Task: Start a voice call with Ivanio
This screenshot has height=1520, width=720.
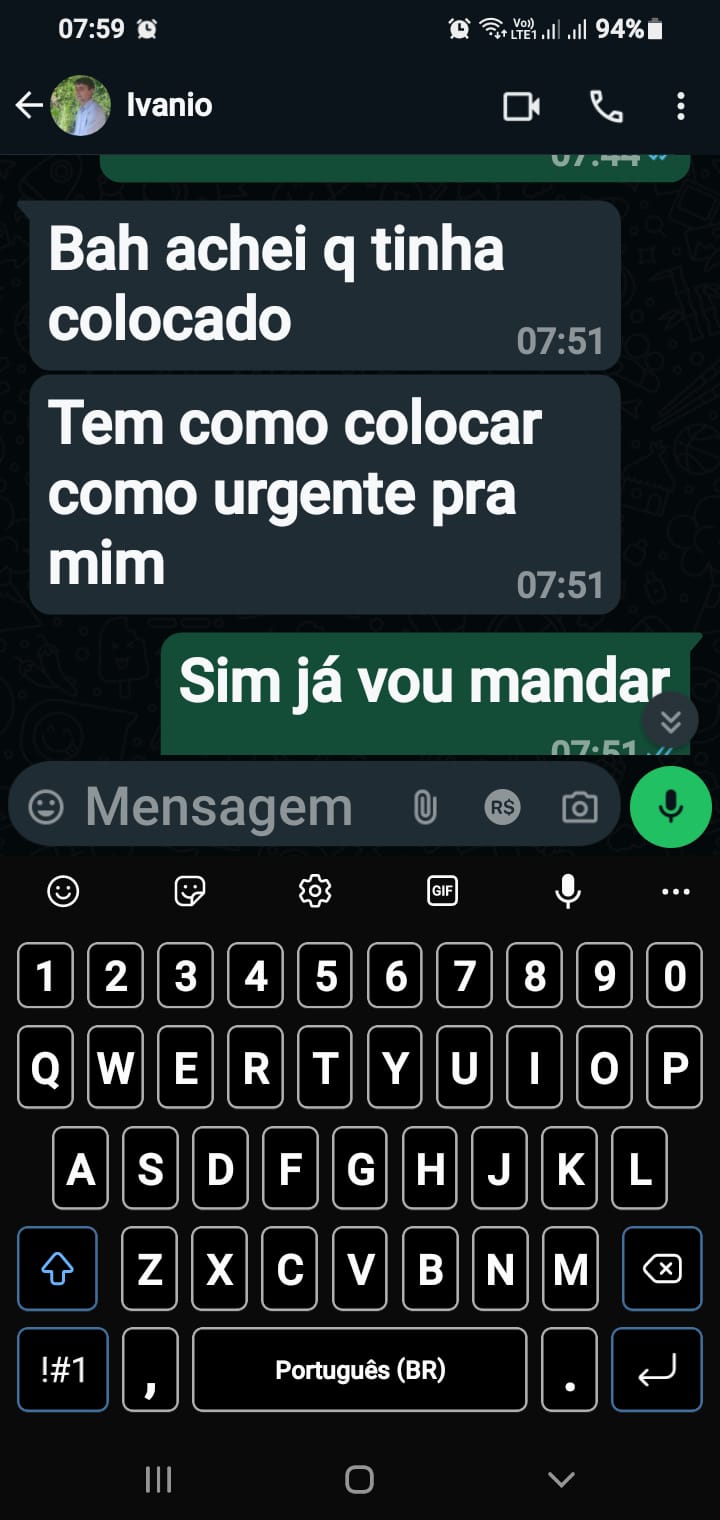Action: pyautogui.click(x=606, y=106)
